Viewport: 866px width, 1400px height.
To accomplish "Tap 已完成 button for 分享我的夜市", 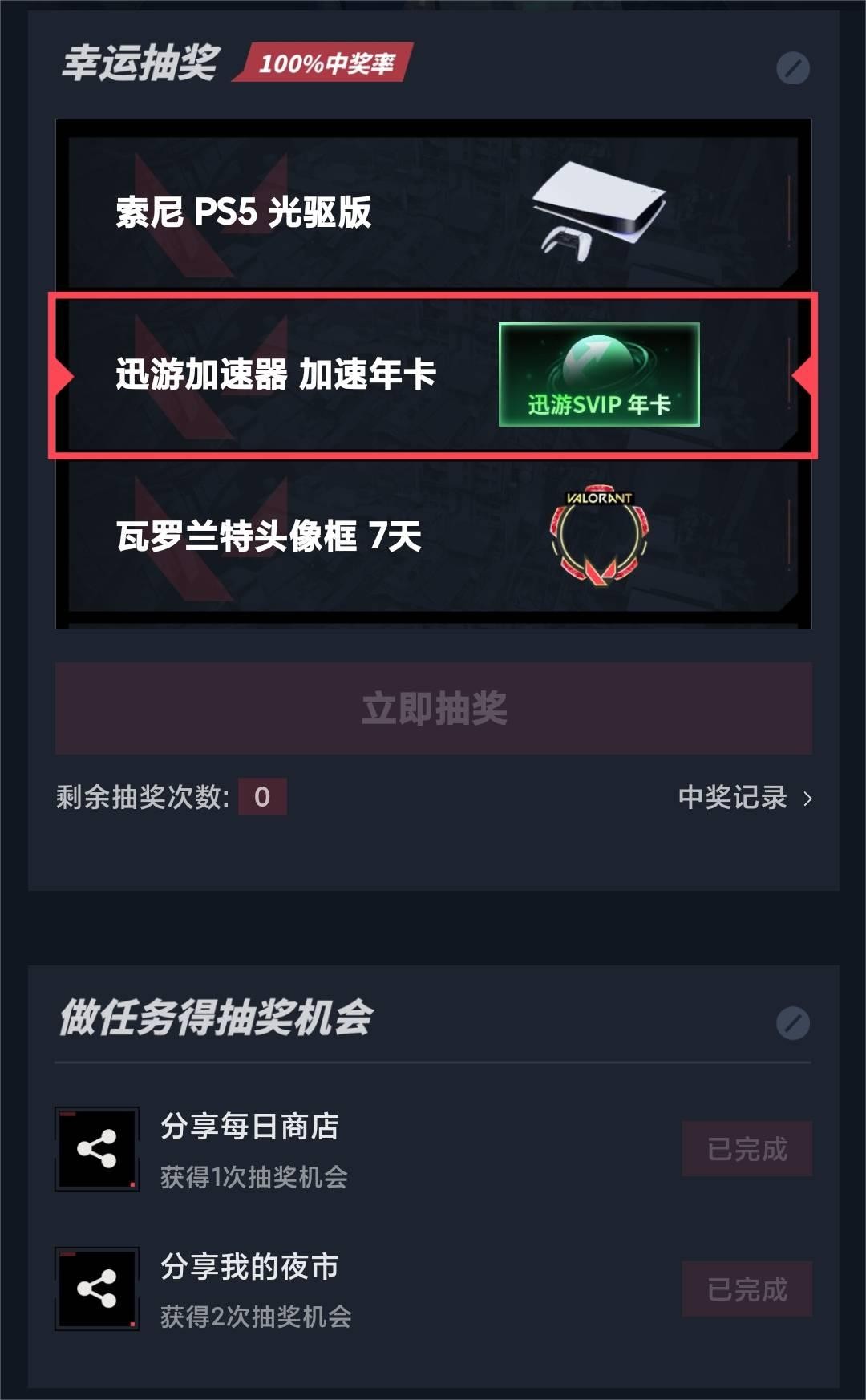I will pyautogui.click(x=747, y=1289).
